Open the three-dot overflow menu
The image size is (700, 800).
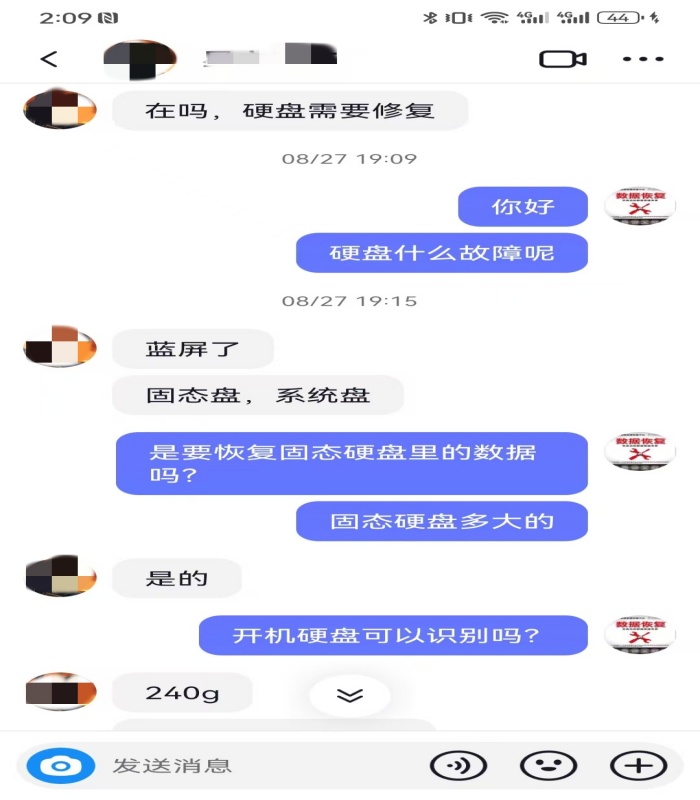point(643,59)
